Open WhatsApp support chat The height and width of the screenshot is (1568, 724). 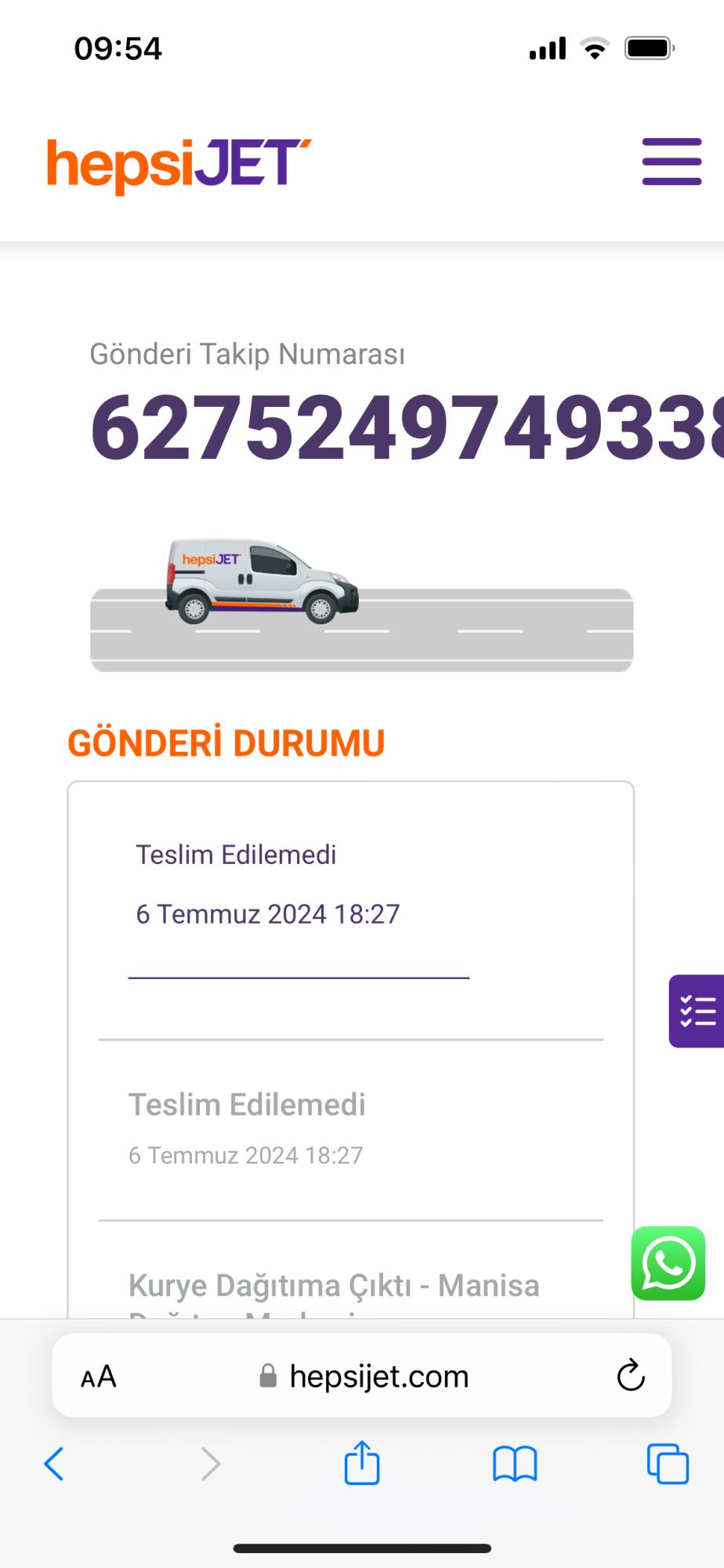coord(668,1263)
